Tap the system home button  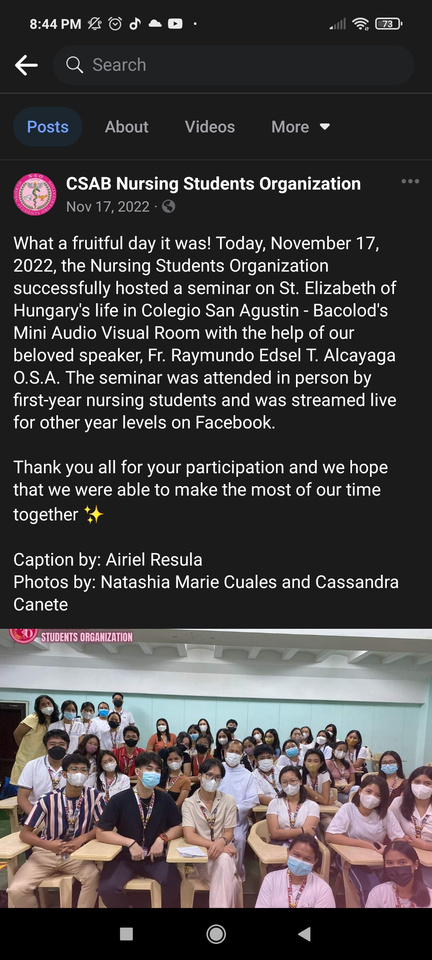point(216,934)
